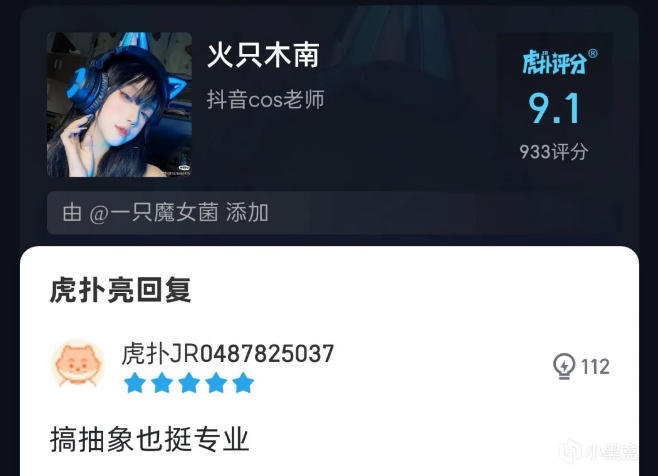Open user 虎扑JR0487825037's avatar
Screen dimensions: 658x476
pos(77,364)
